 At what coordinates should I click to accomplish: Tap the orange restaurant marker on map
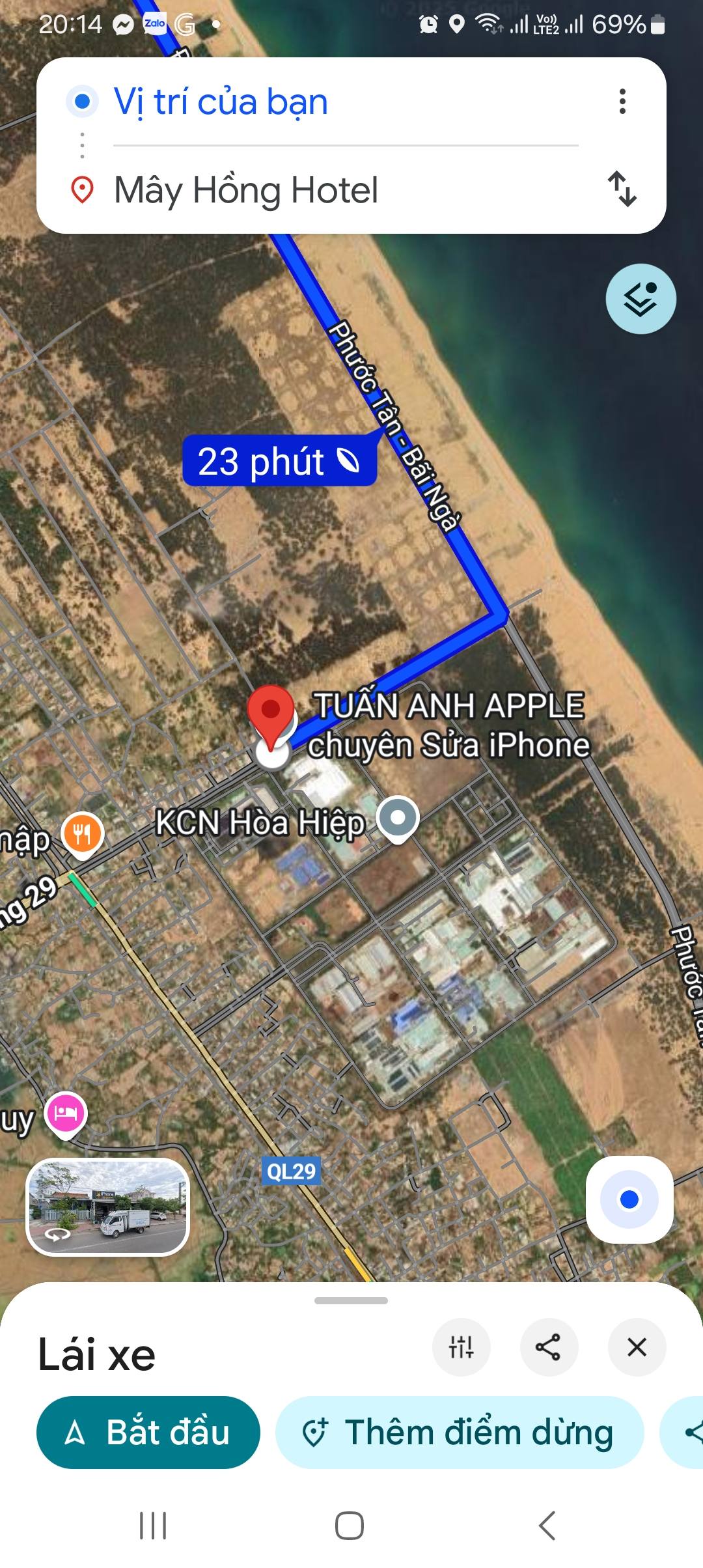(82, 833)
